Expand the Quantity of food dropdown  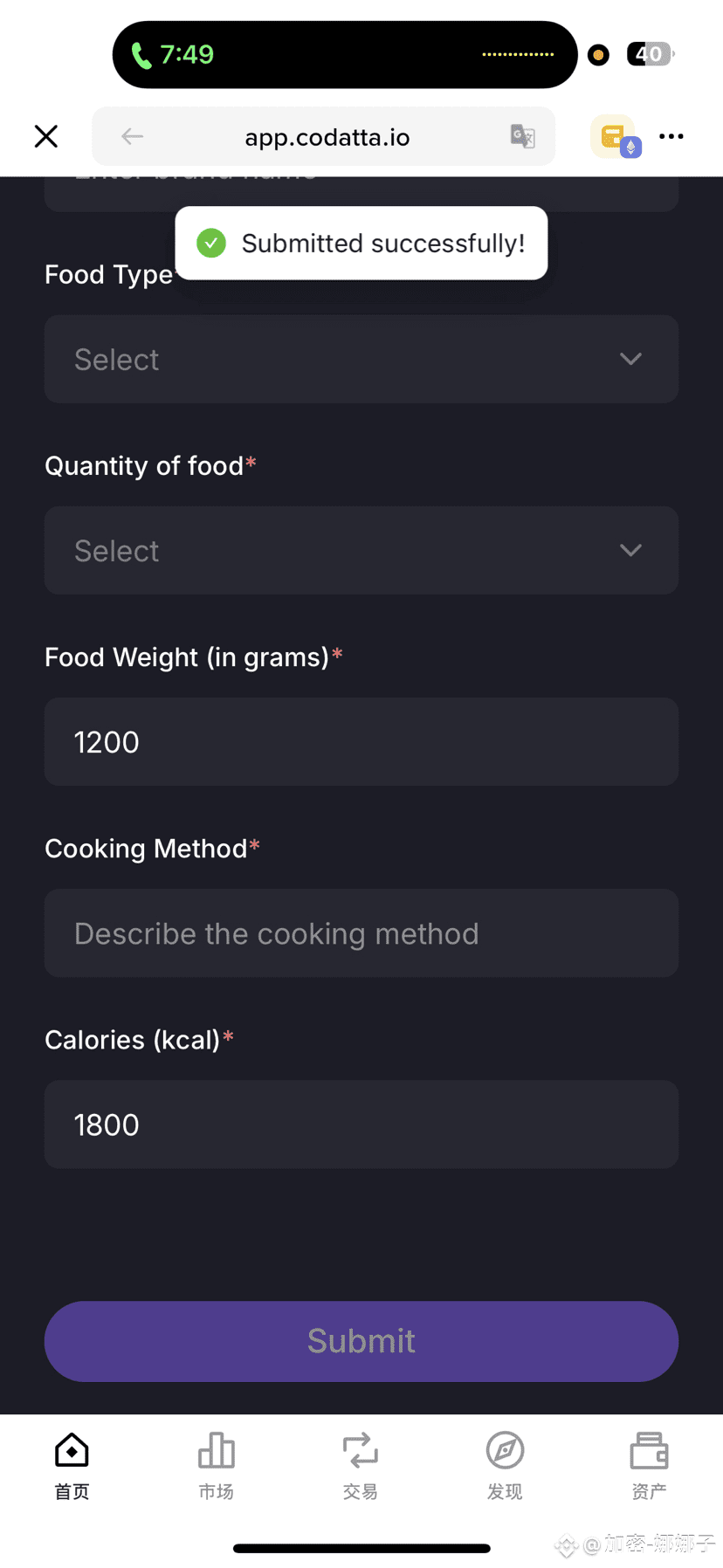coord(361,550)
